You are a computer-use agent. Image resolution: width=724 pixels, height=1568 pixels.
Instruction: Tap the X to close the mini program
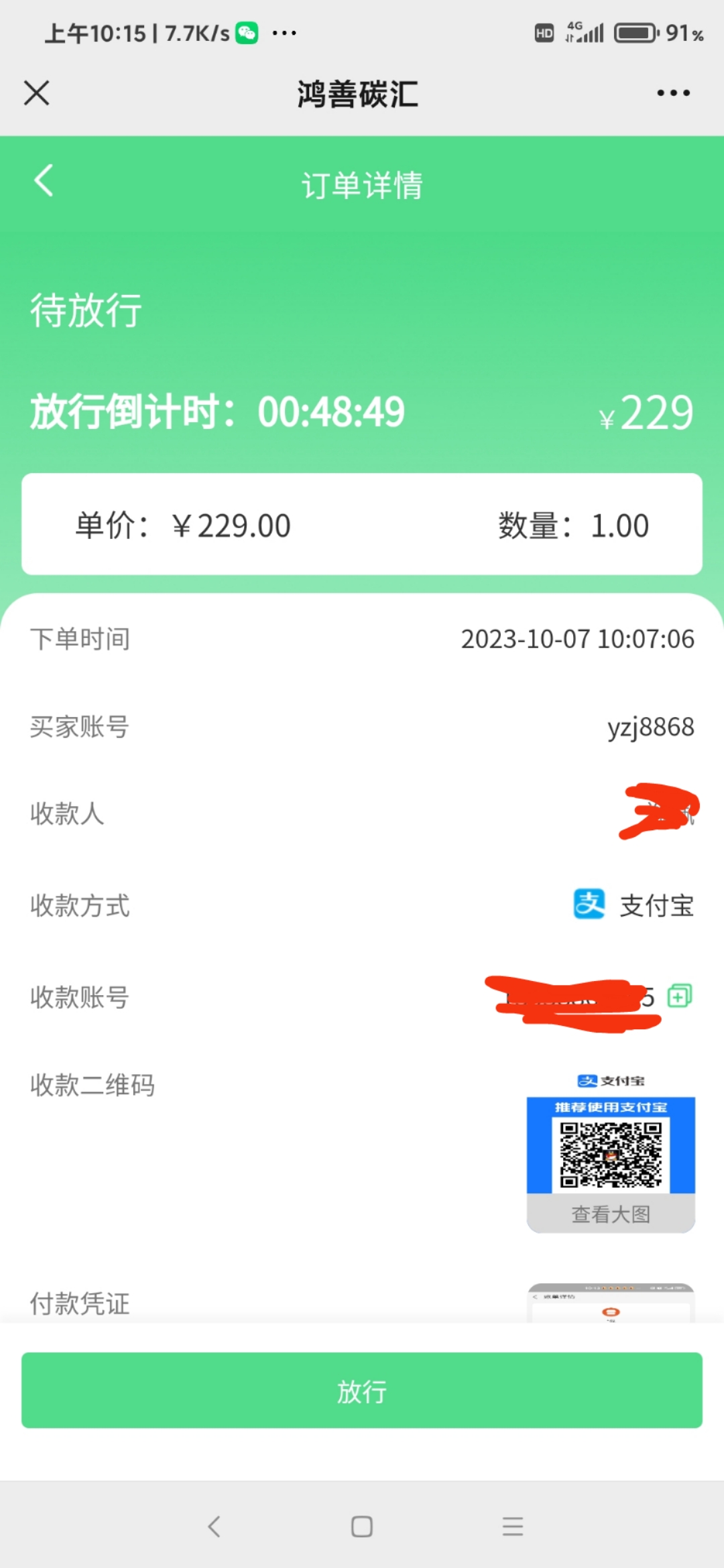[x=36, y=93]
